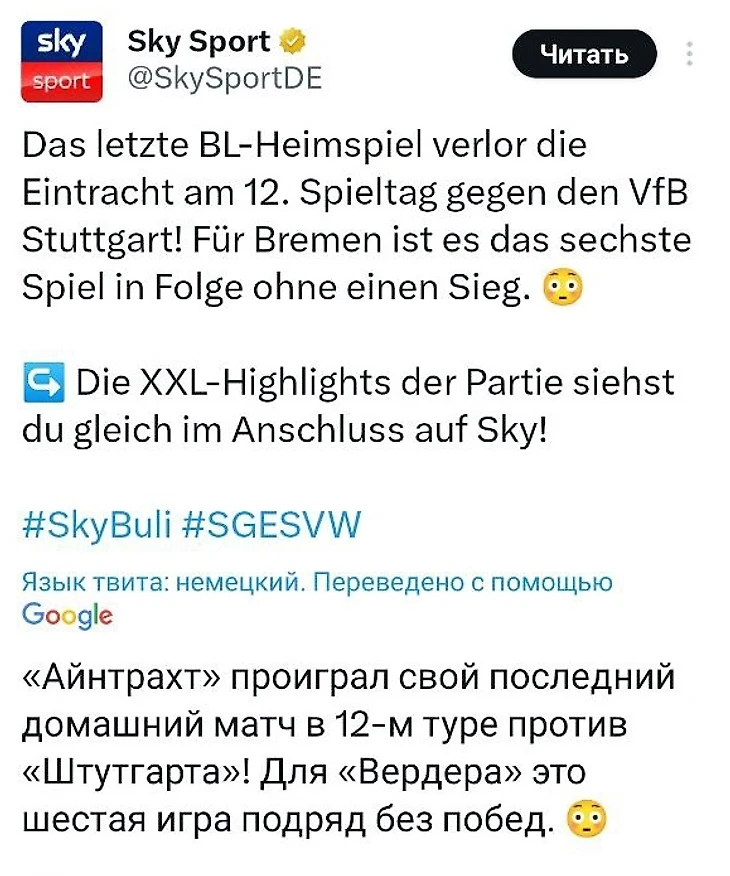Open the Sky Sport account name
This screenshot has height=876, width=730.
[199, 43]
